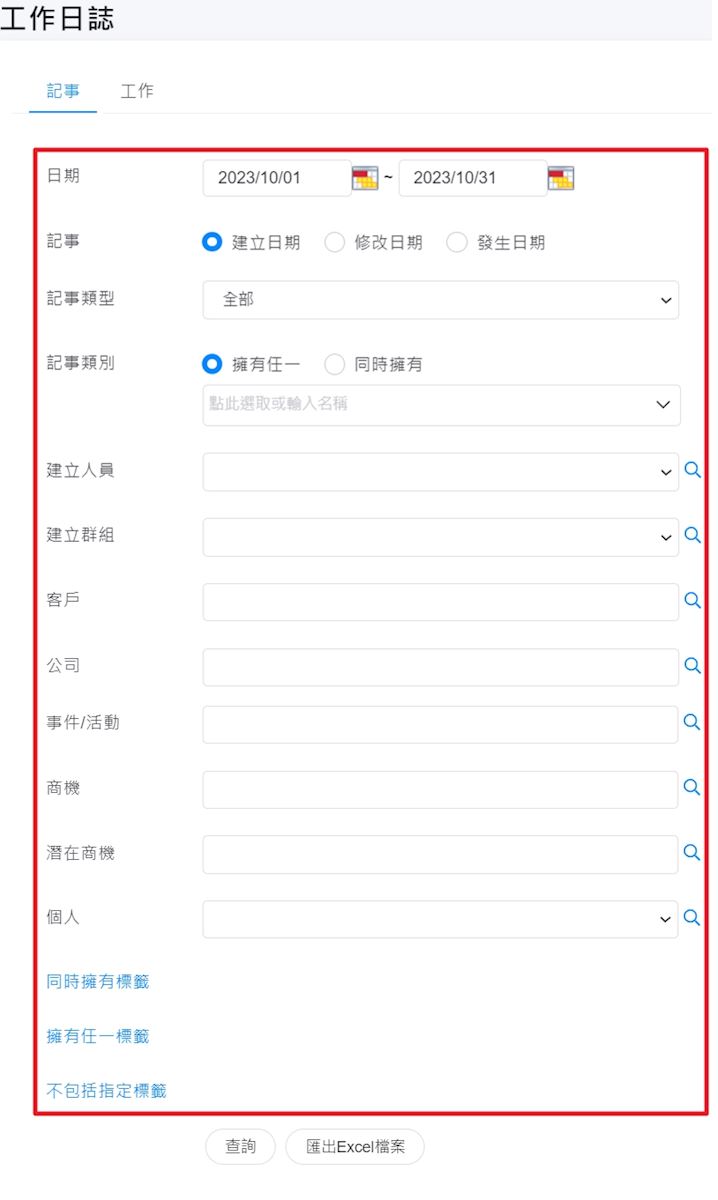This screenshot has height=1200, width=718.
Task: Tap the 商機 input field
Action: (440, 789)
